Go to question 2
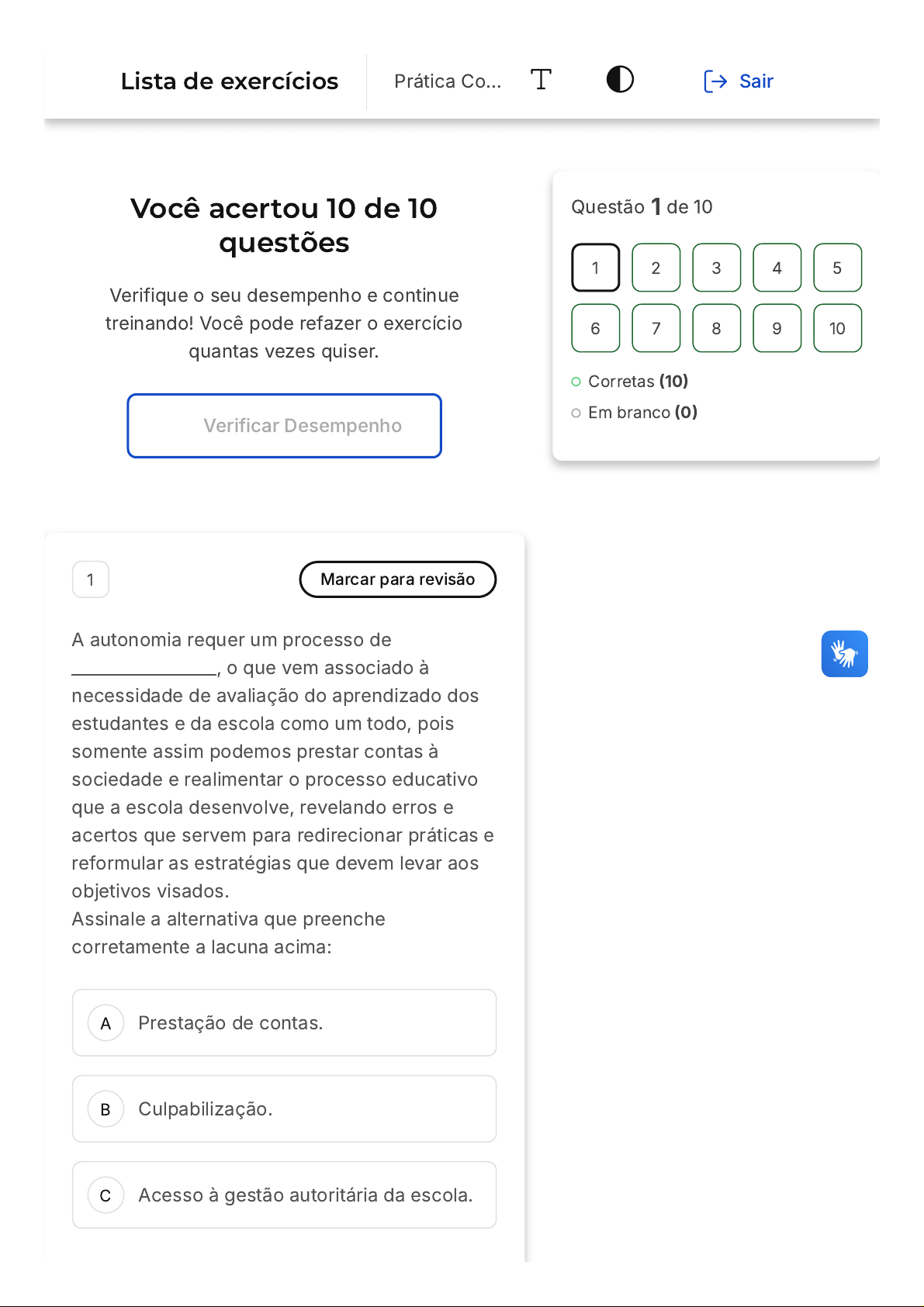The width and height of the screenshot is (924, 1307). tap(656, 268)
